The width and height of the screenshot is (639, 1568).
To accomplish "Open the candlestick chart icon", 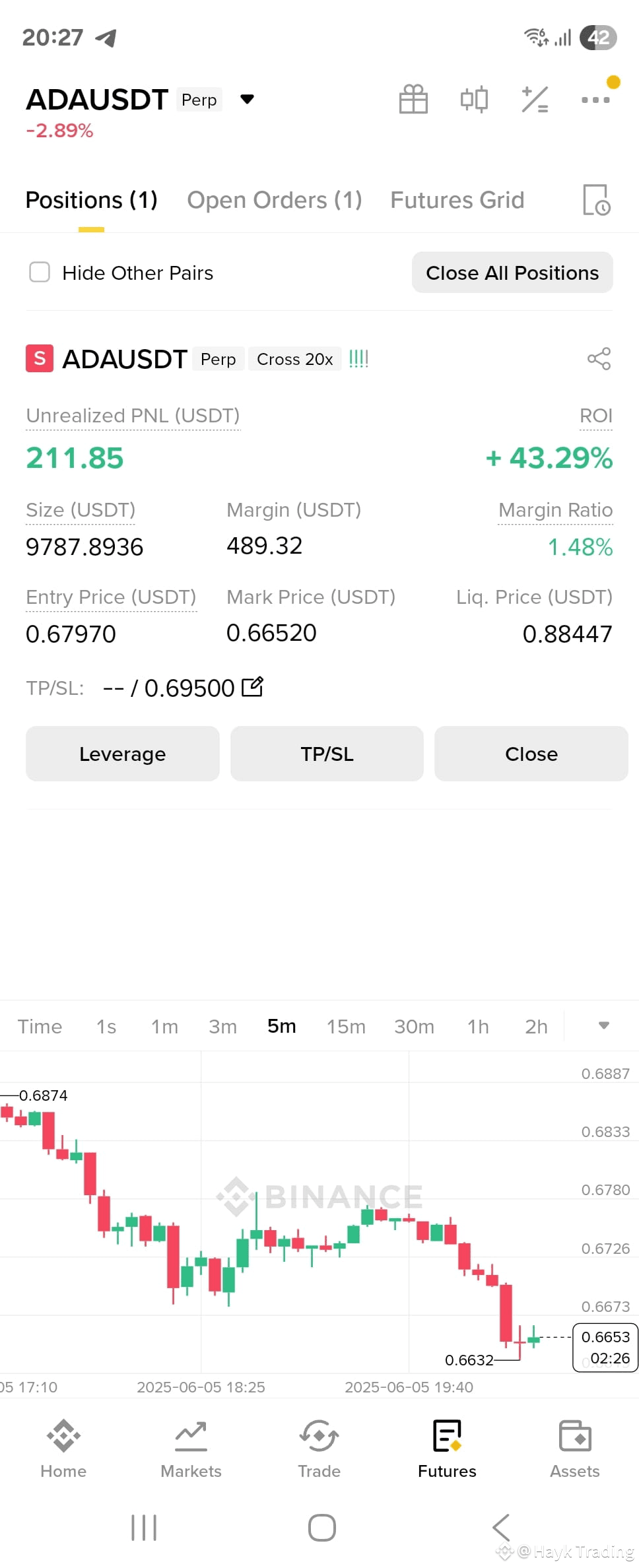I will pyautogui.click(x=474, y=100).
